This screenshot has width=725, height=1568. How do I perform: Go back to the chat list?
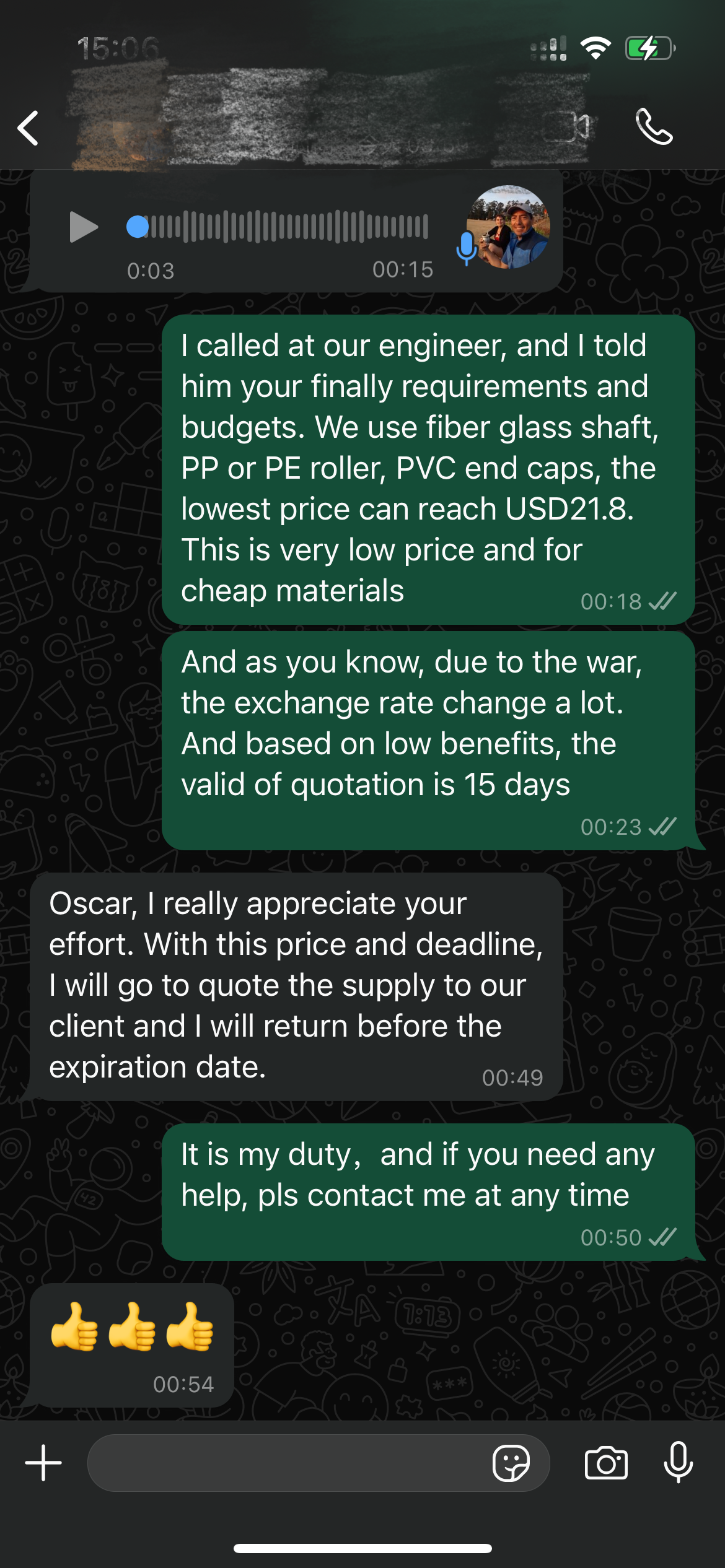(x=29, y=128)
